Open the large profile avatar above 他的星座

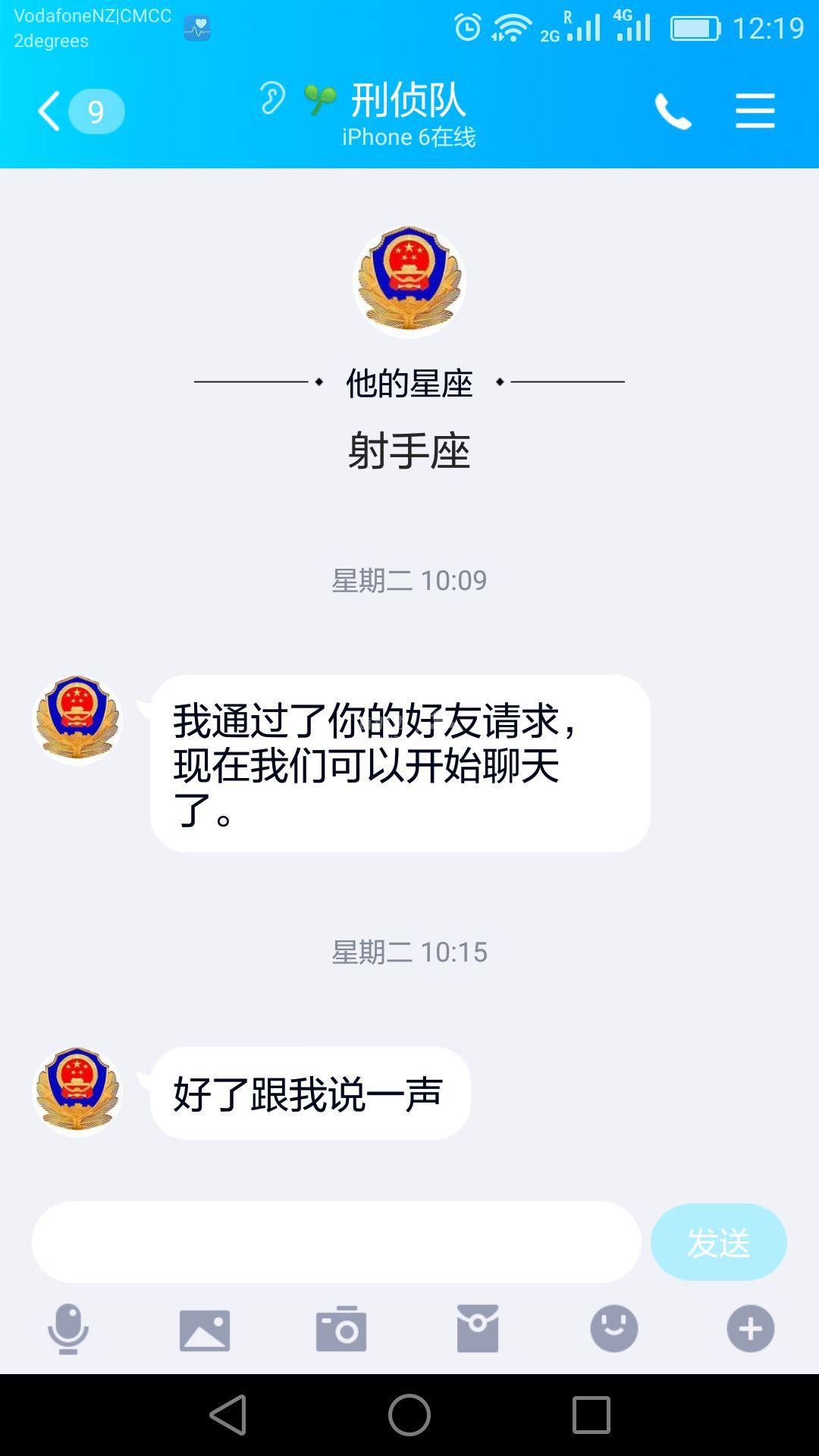point(409,281)
